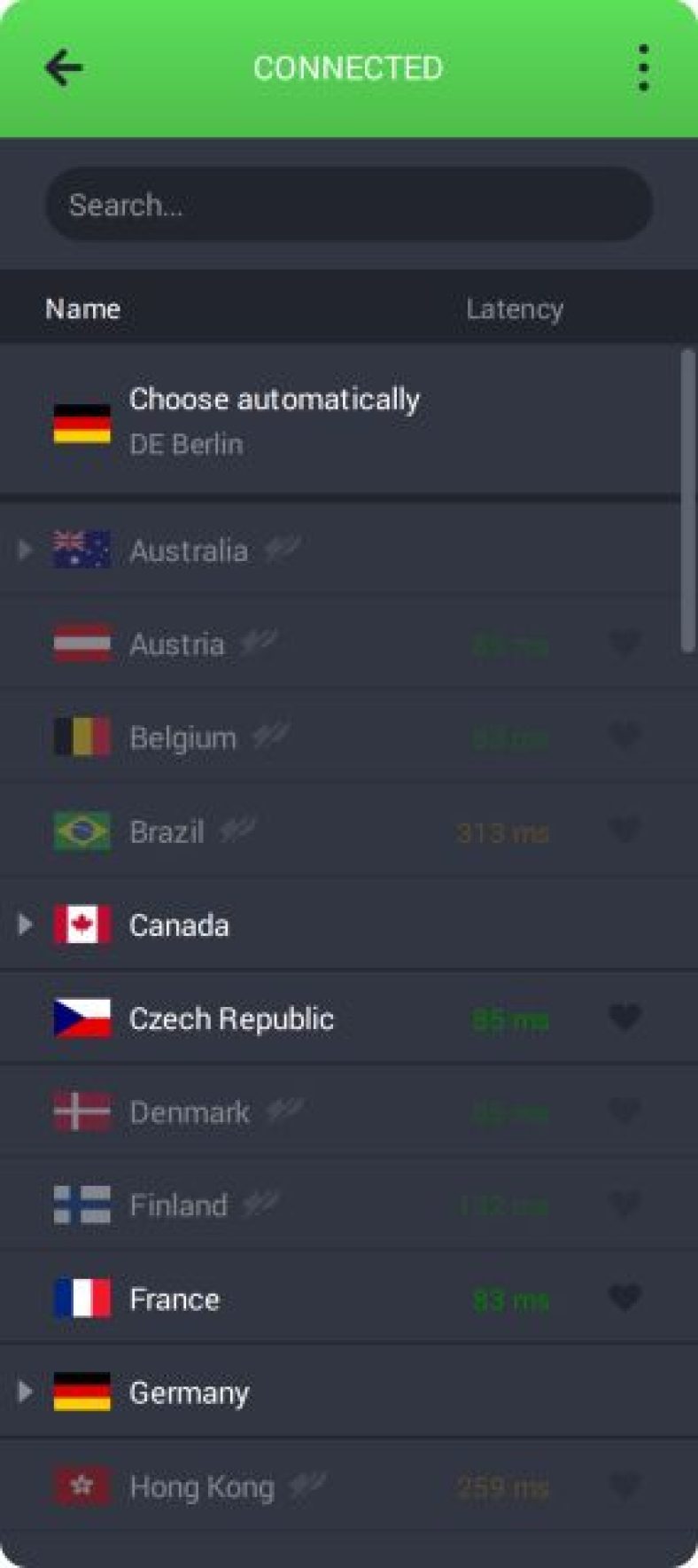Open the three-dot overflow menu
Screen dimensions: 698x1568
coord(643,68)
